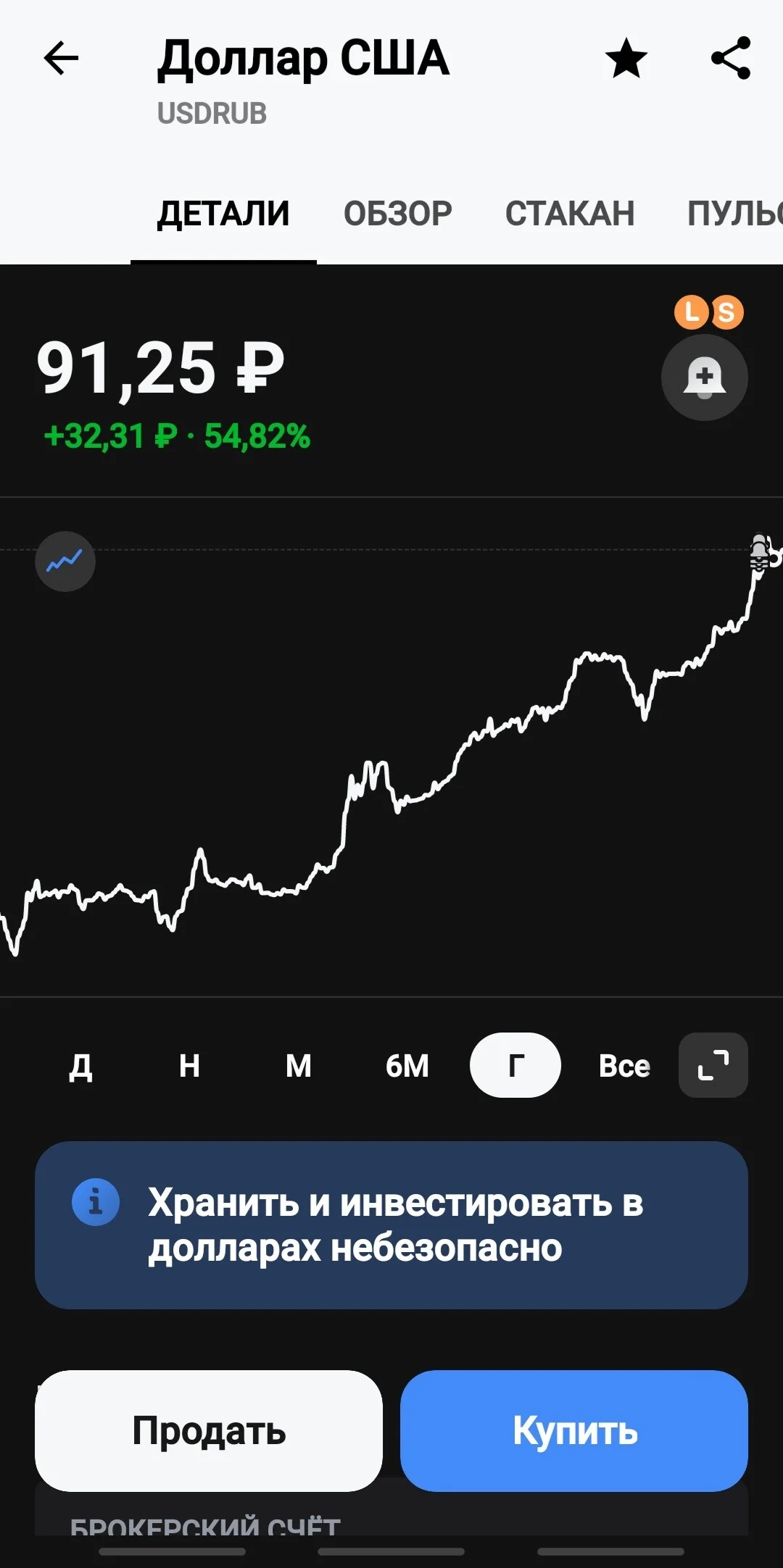Image resolution: width=783 pixels, height=1568 pixels.
Task: Show the day chart with Д
Action: click(80, 1066)
